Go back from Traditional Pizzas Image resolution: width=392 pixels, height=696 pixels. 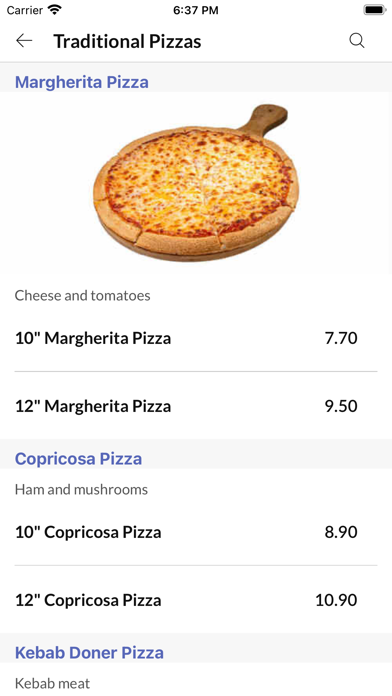[x=24, y=41]
